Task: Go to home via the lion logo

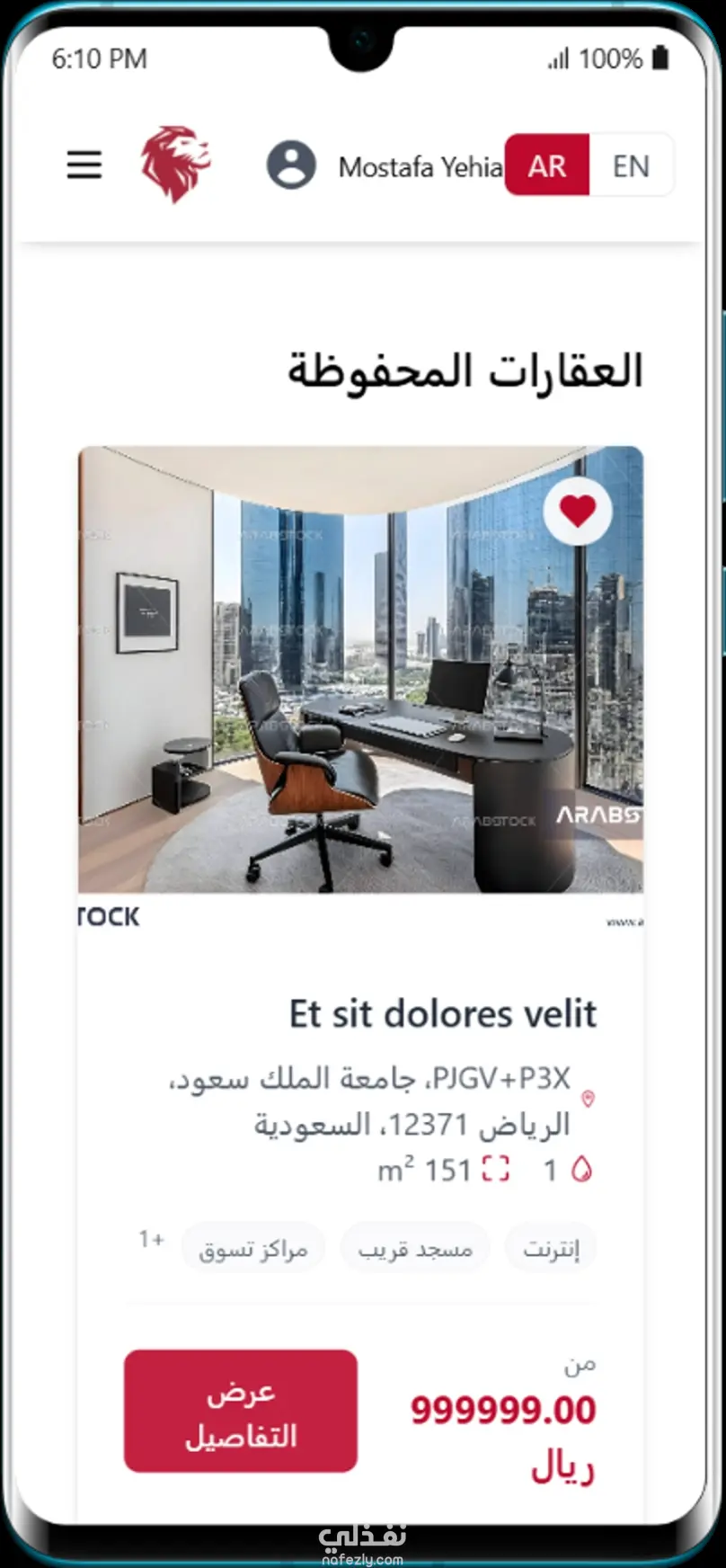Action: (175, 164)
